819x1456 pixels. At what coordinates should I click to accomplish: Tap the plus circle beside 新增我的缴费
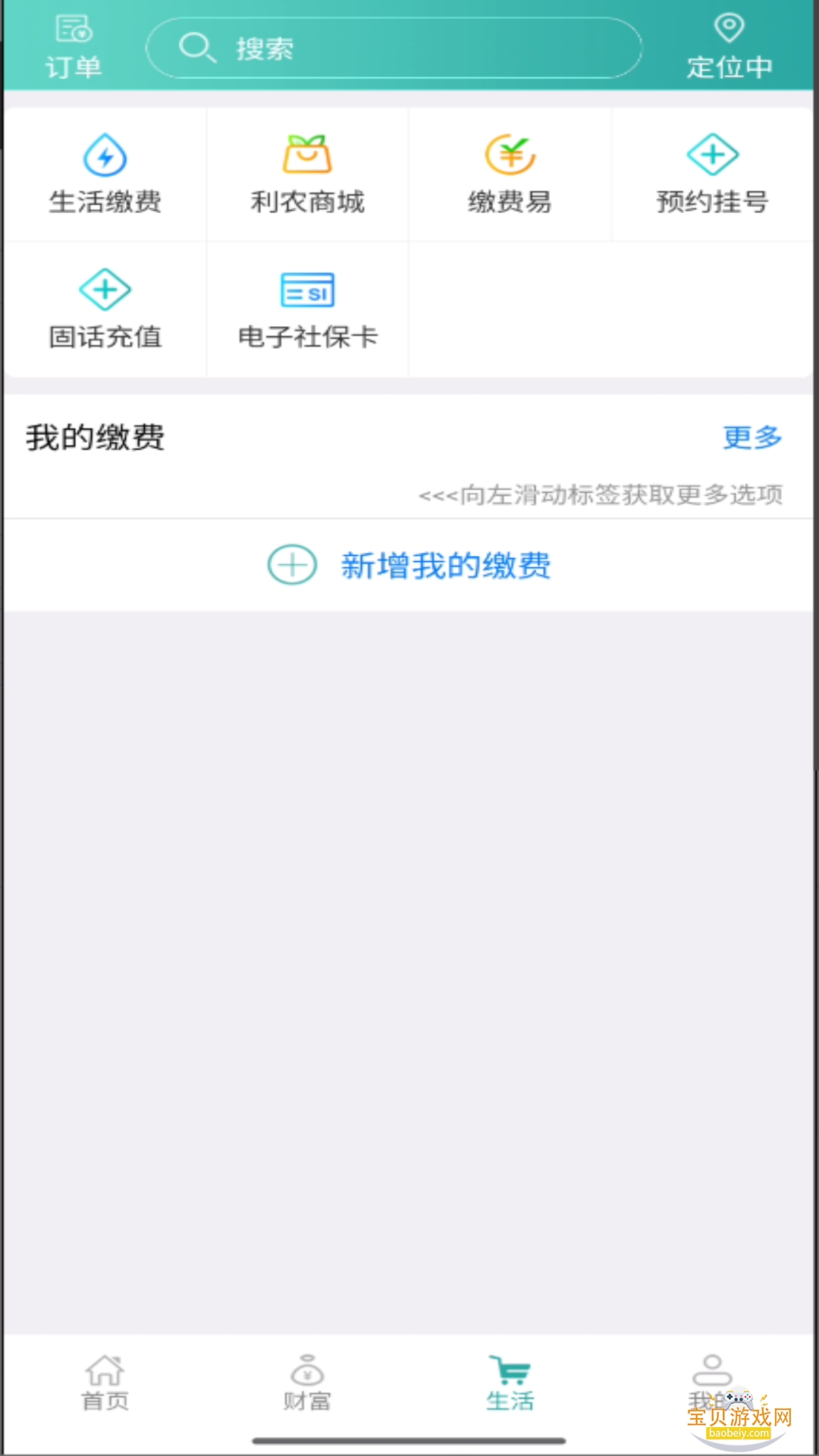point(291,565)
